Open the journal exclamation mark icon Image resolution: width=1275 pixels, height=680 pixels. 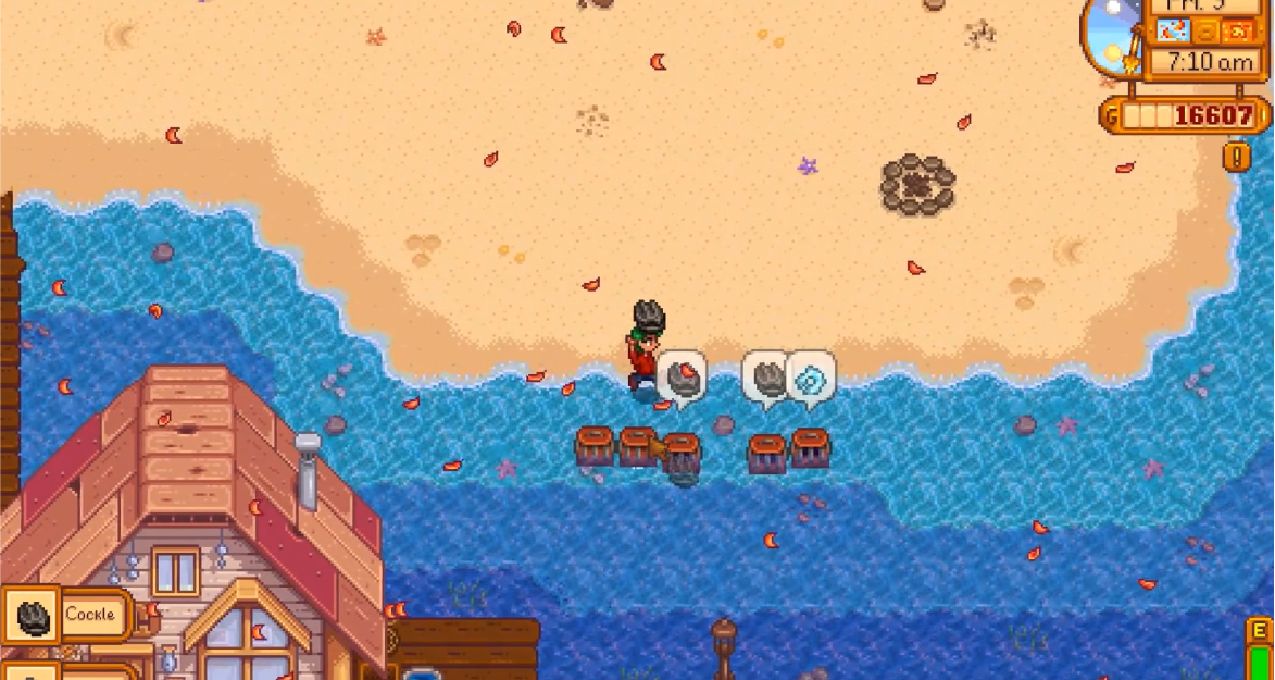[1236, 156]
